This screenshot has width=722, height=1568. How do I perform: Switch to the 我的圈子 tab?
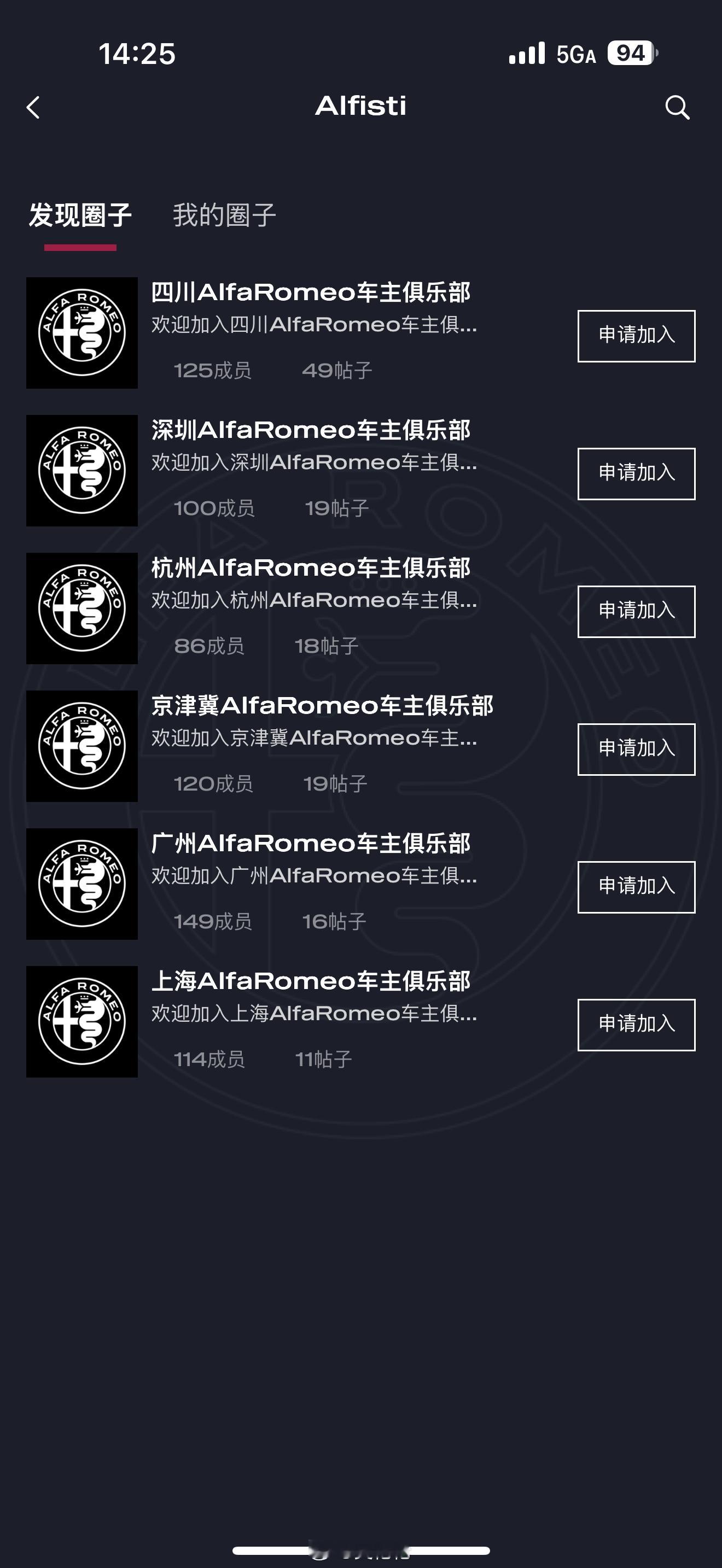coord(223,216)
